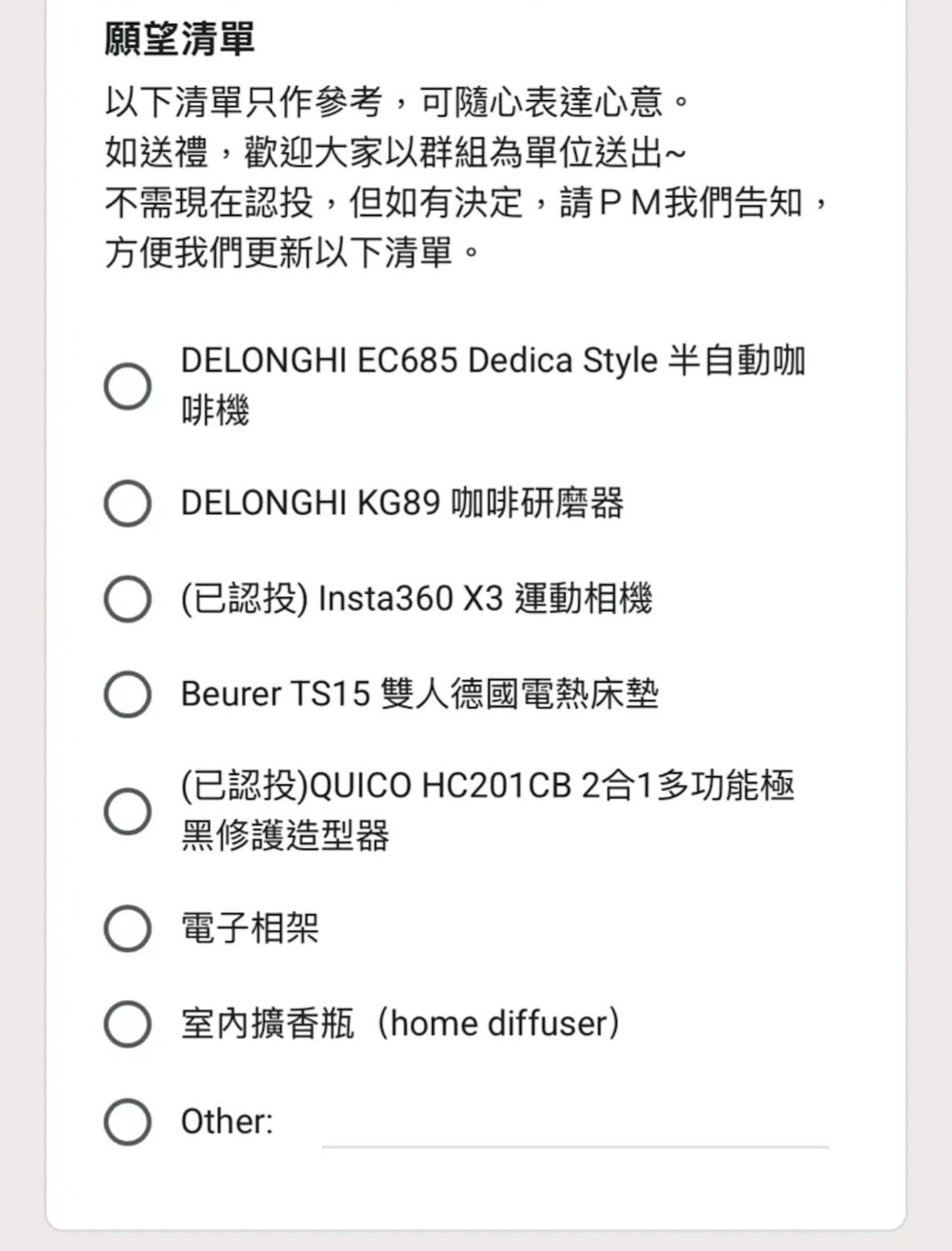Select DELONGHI EC685 Dedica Style 半自動咖啡機 option
The width and height of the screenshot is (952, 1251).
[x=128, y=386]
